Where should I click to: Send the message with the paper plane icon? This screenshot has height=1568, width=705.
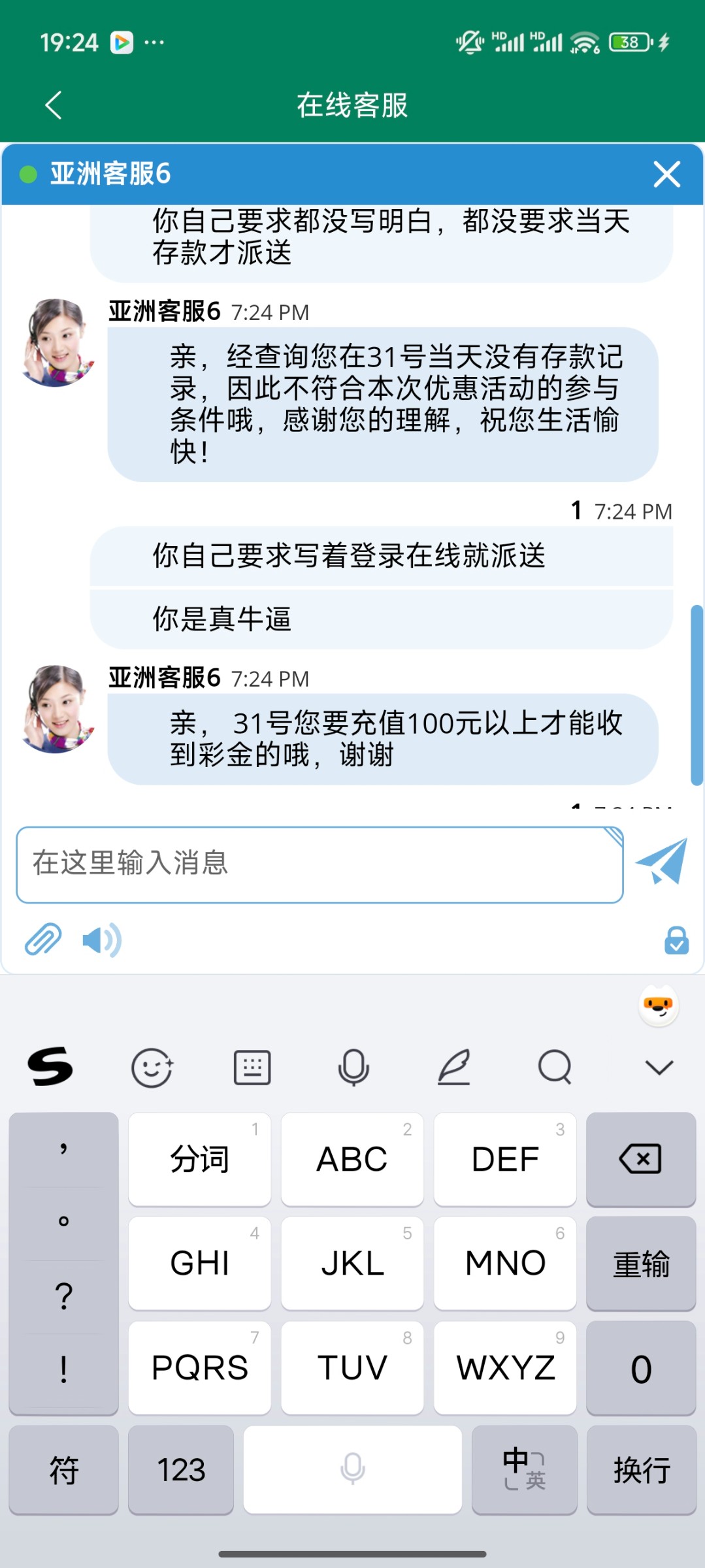coord(661,862)
